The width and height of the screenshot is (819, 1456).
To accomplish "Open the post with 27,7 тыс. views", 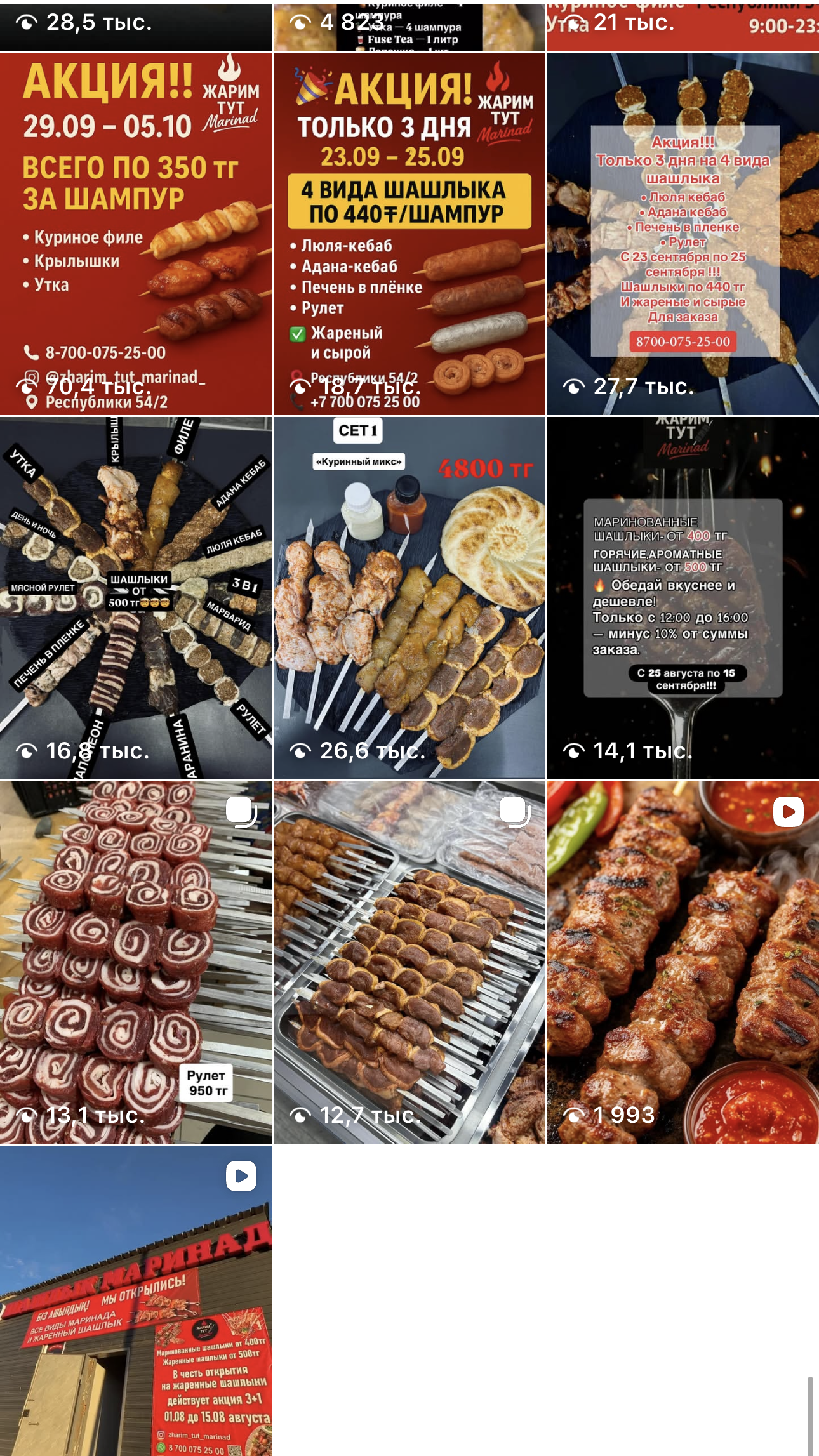I will pos(682,234).
